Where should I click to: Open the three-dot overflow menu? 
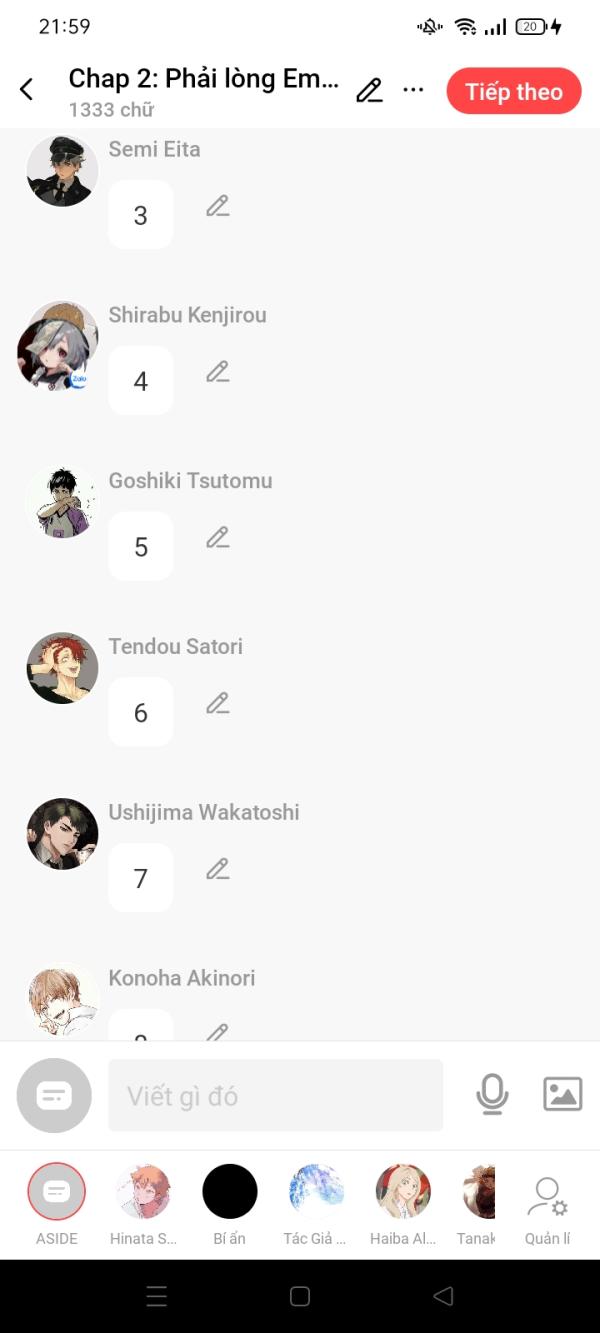[x=413, y=90]
